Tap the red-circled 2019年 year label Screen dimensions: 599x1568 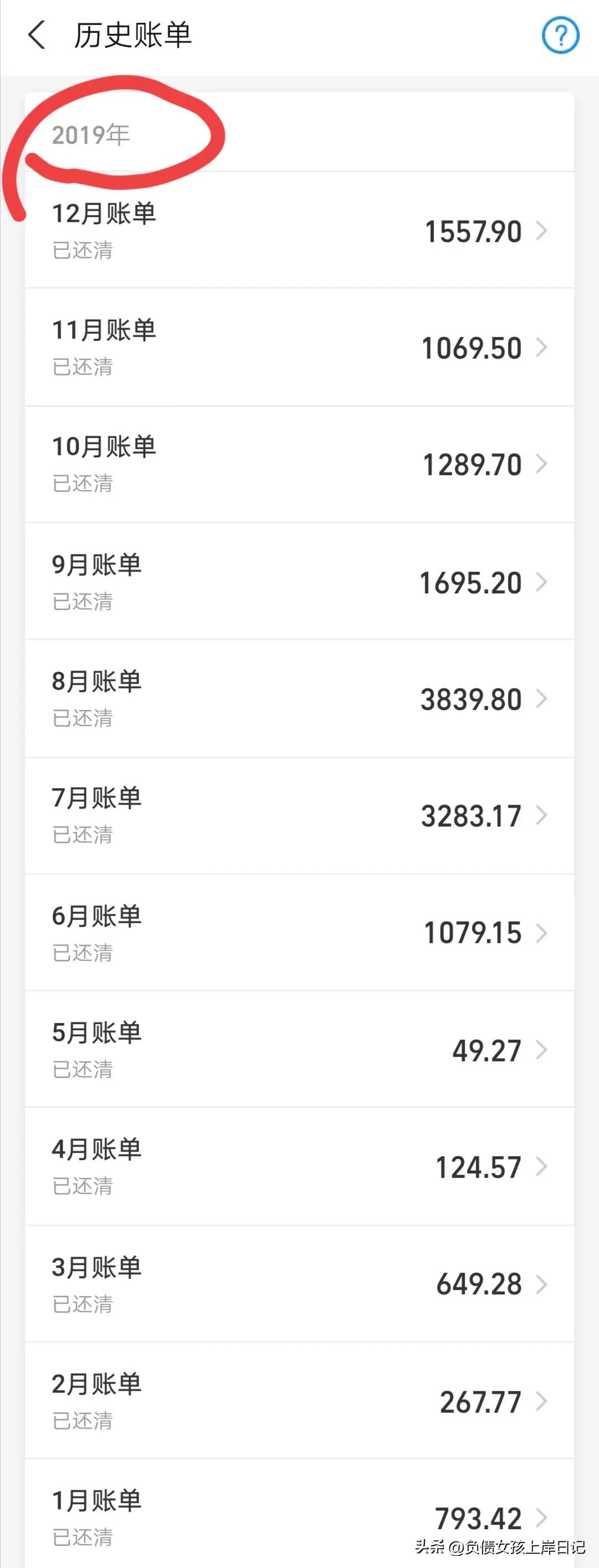pos(90,135)
